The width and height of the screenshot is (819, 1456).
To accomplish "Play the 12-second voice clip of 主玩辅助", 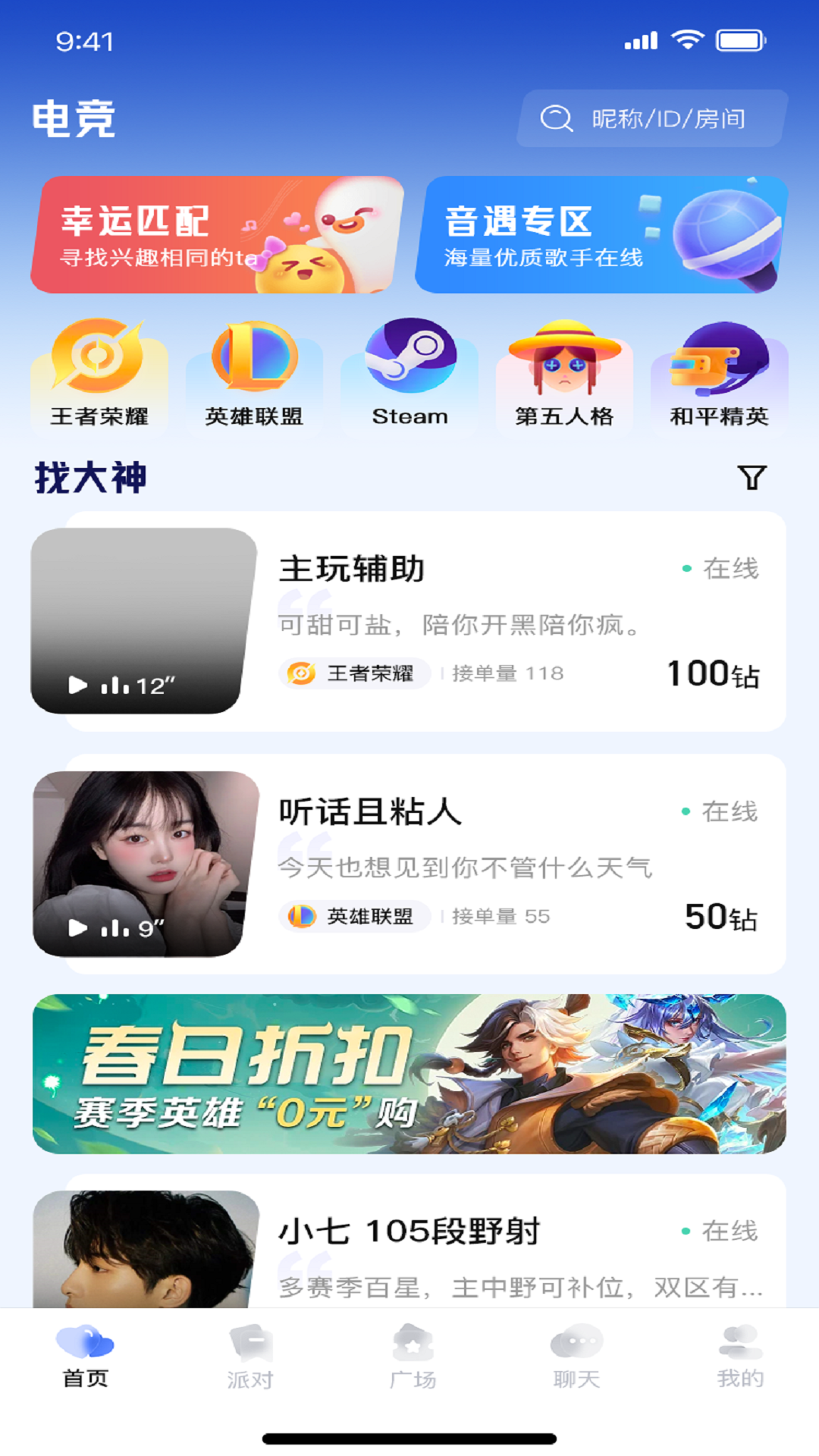I will coord(121,686).
